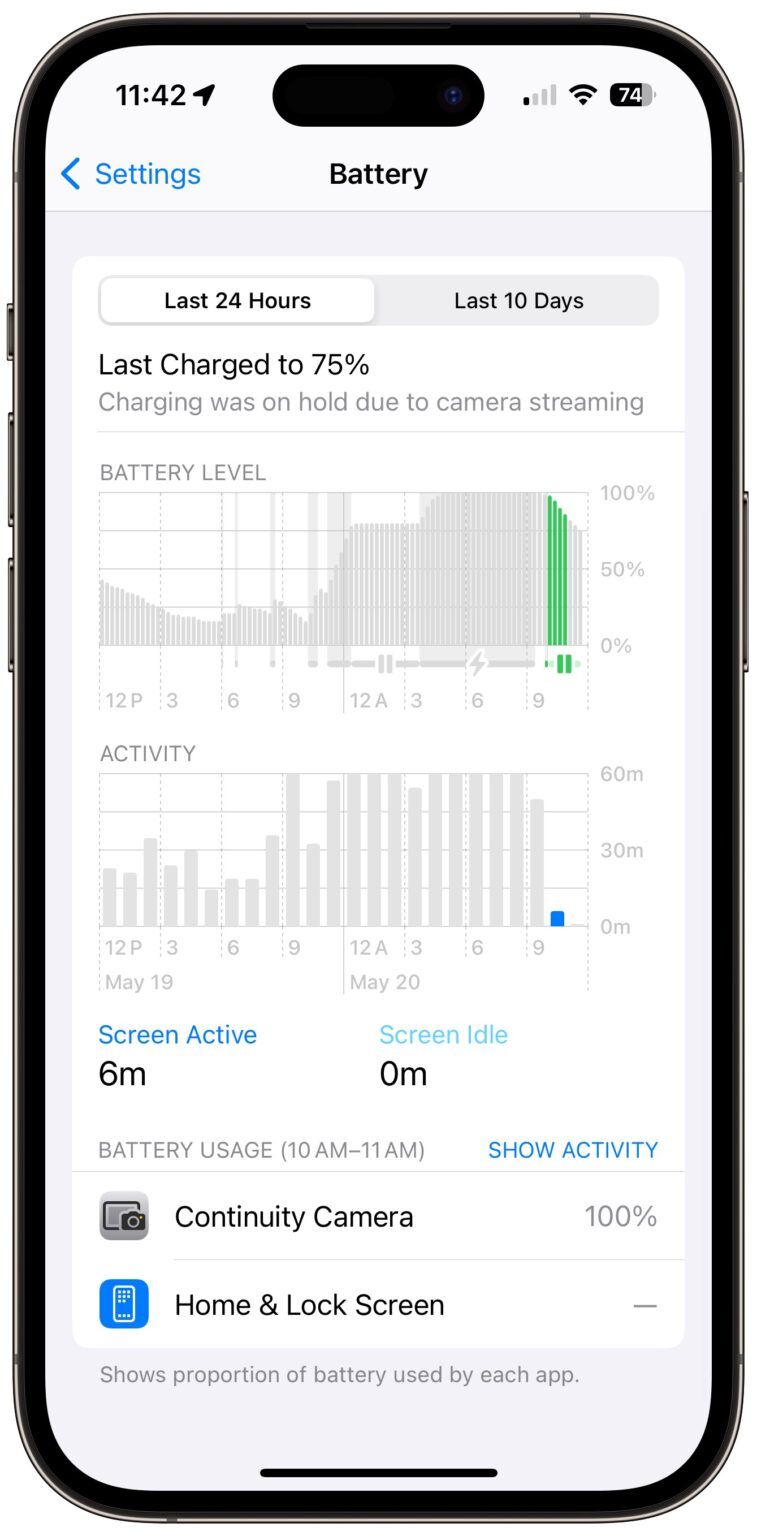Tap the pause icon below the battery graph
Screen dimensions: 757x1536
(x=385, y=662)
